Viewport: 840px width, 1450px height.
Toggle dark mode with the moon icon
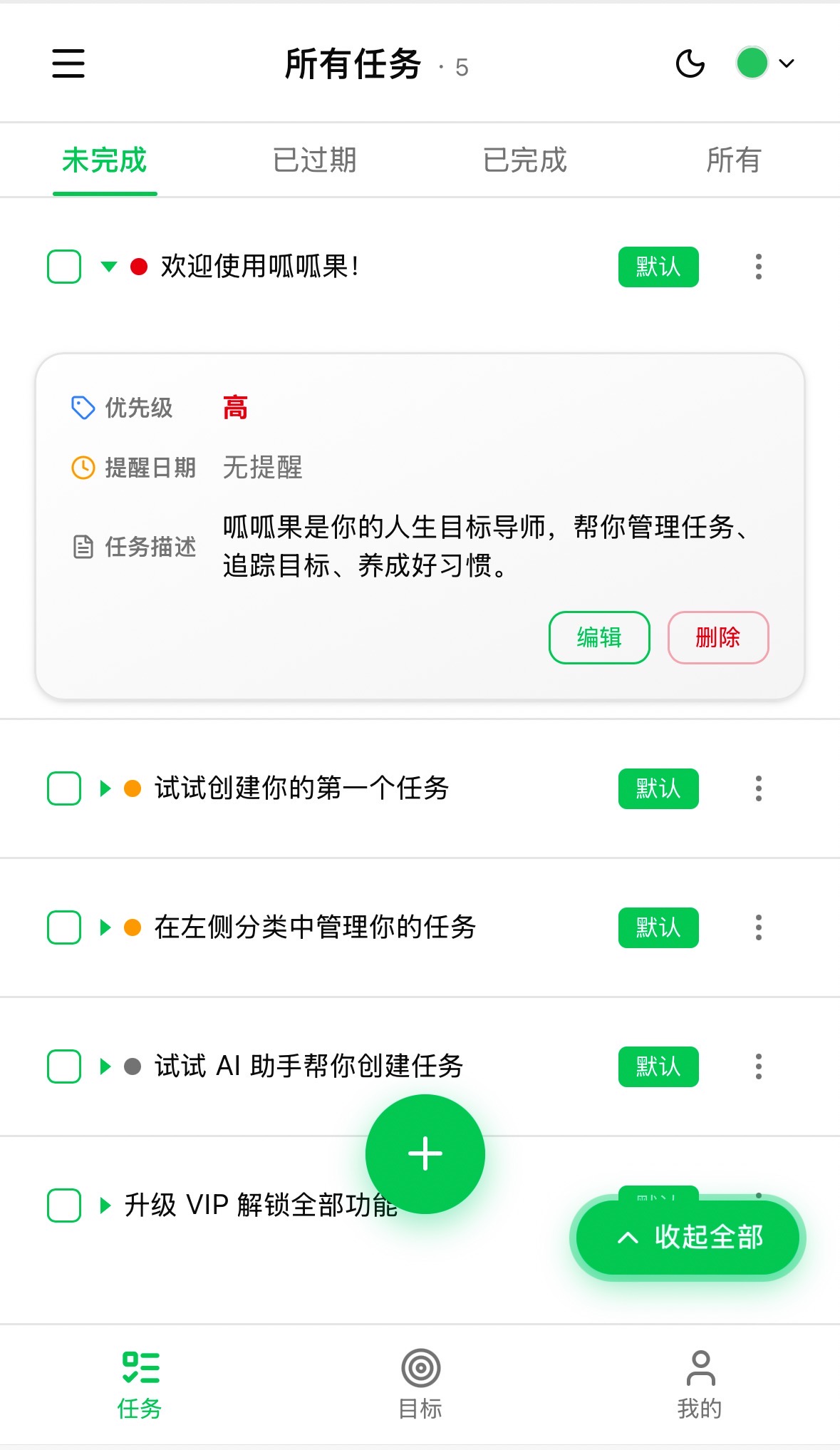[x=690, y=63]
